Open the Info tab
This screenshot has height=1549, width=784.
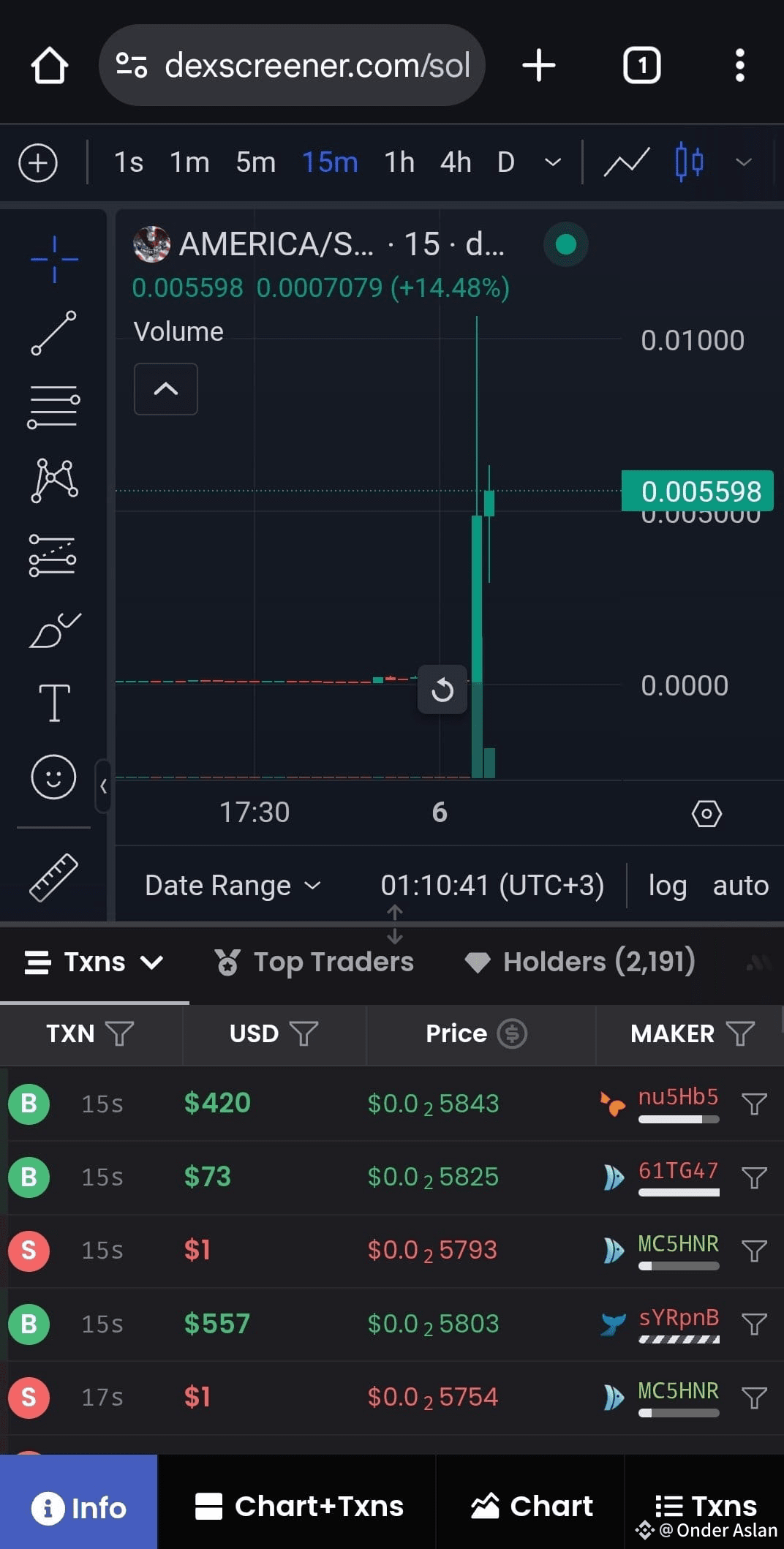point(79,1507)
